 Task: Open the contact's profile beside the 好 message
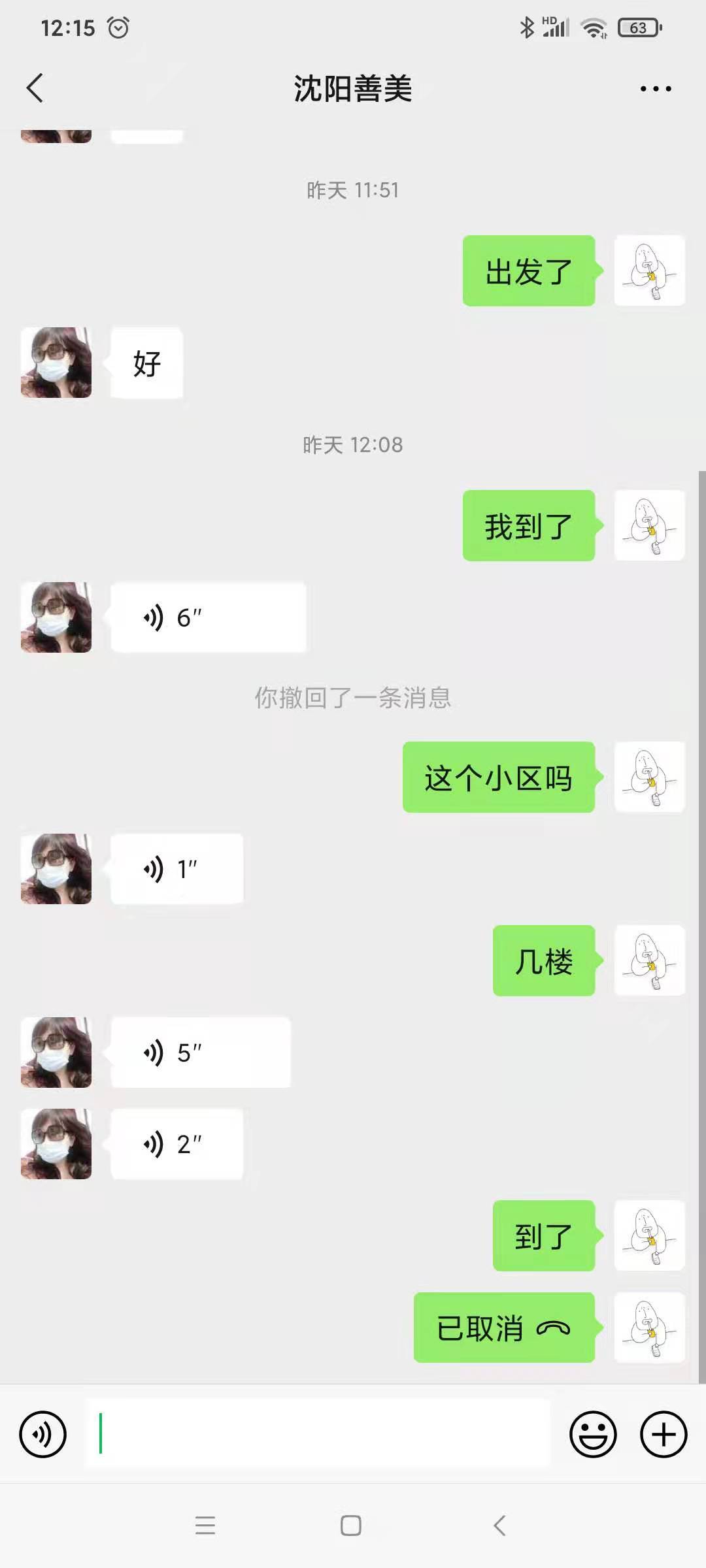56,363
